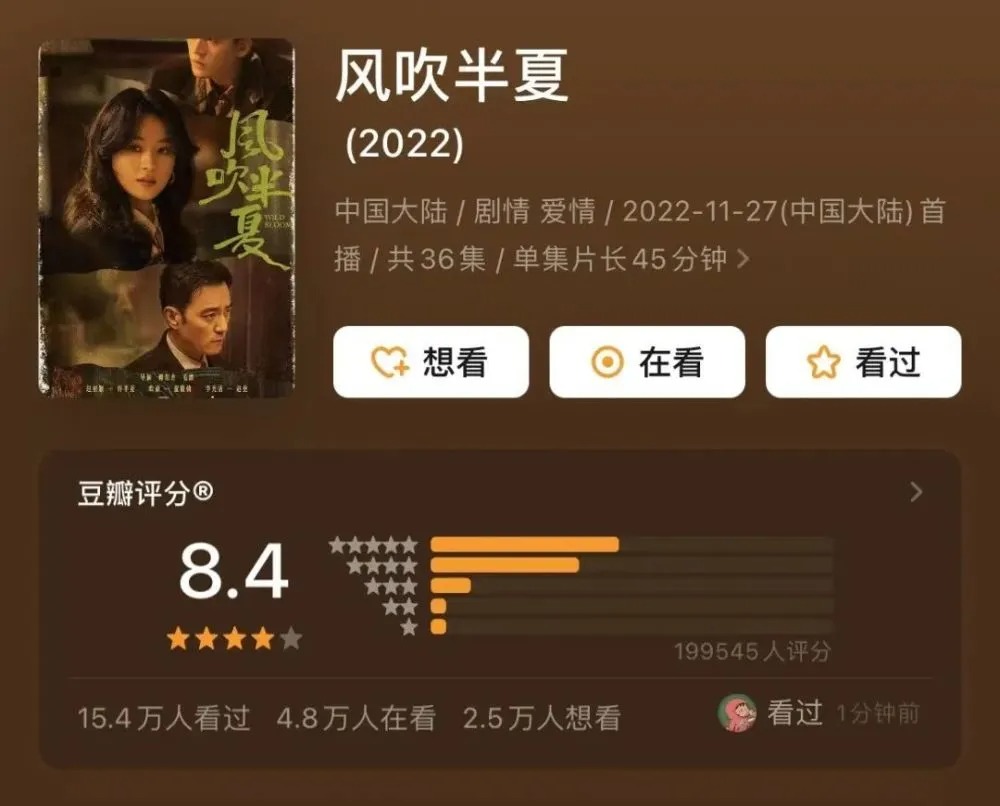Open the 风吹半夏 poster image
Image resolution: width=1000 pixels, height=806 pixels.
click(166, 217)
